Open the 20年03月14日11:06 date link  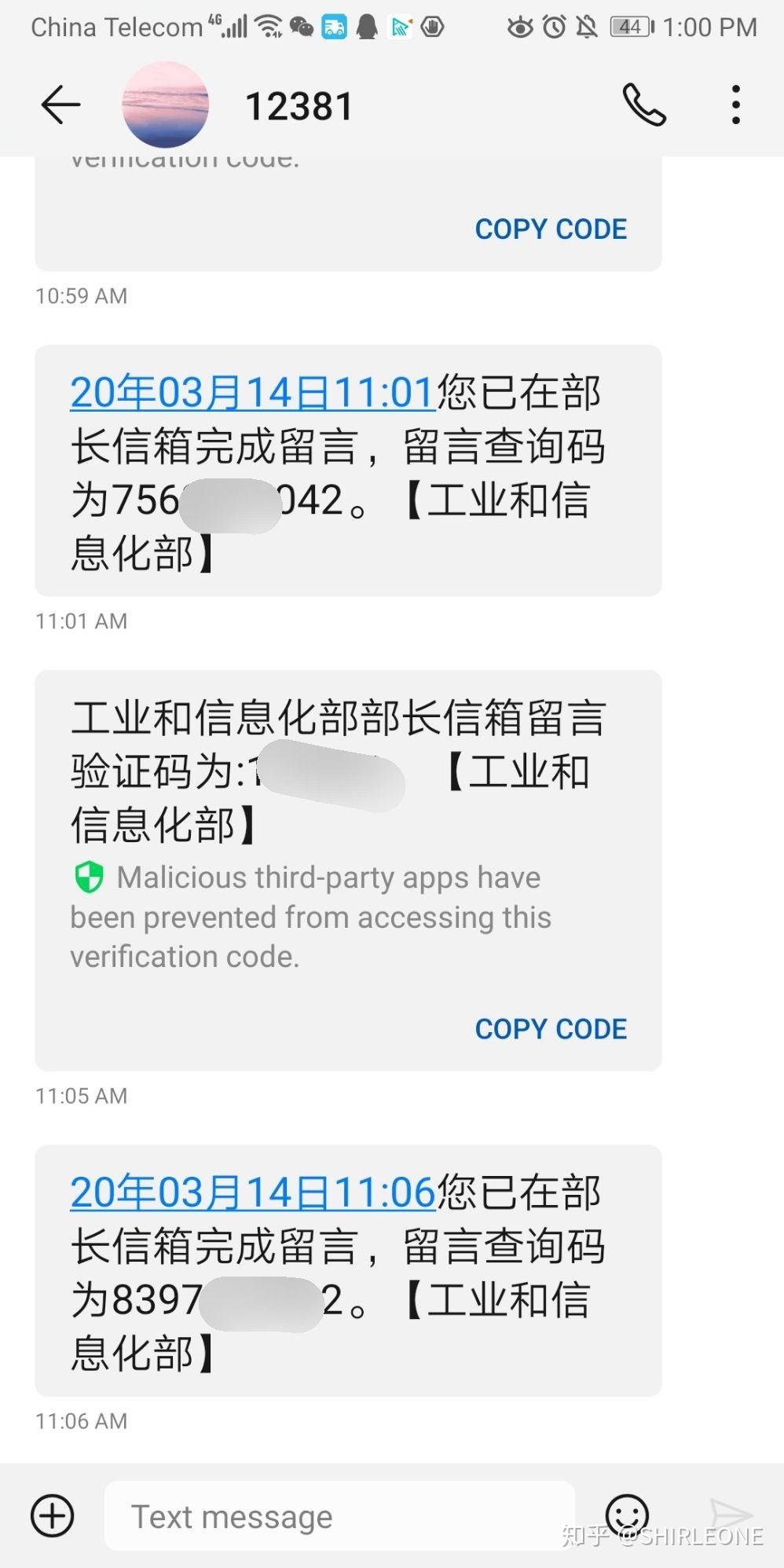253,1192
